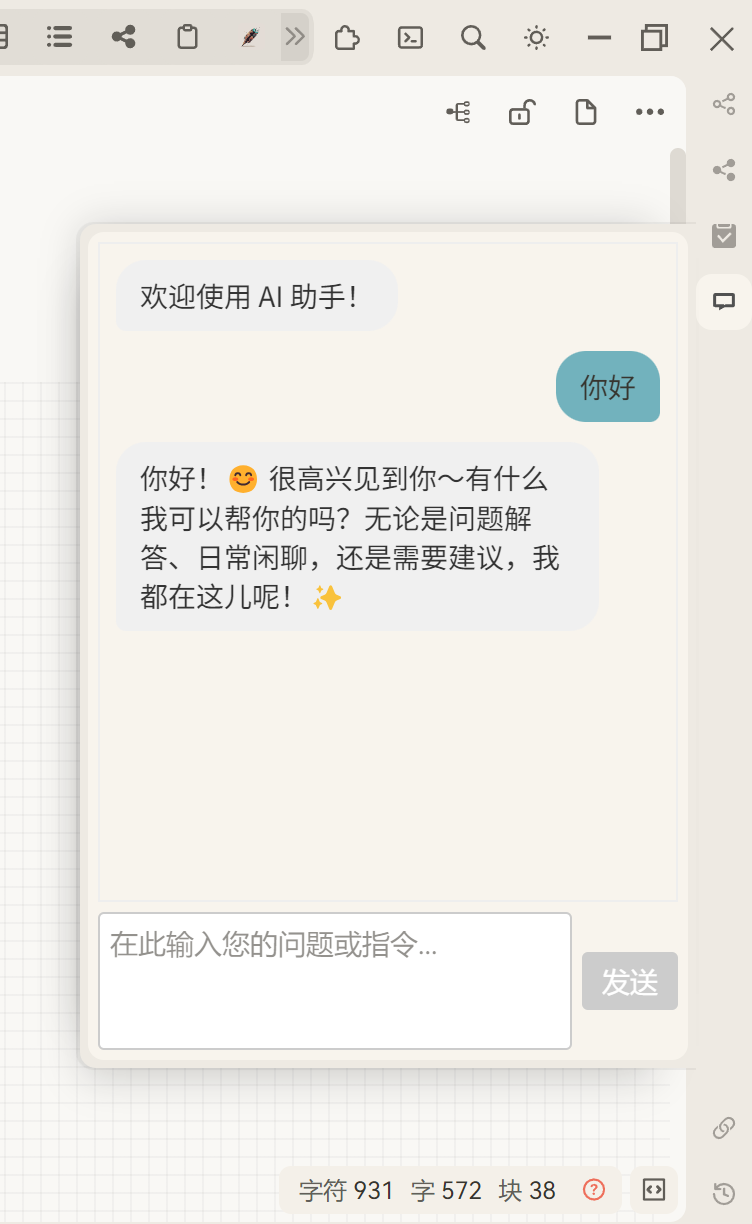Open the help question mark icon
The width and height of the screenshot is (752, 1224).
[x=594, y=1190]
